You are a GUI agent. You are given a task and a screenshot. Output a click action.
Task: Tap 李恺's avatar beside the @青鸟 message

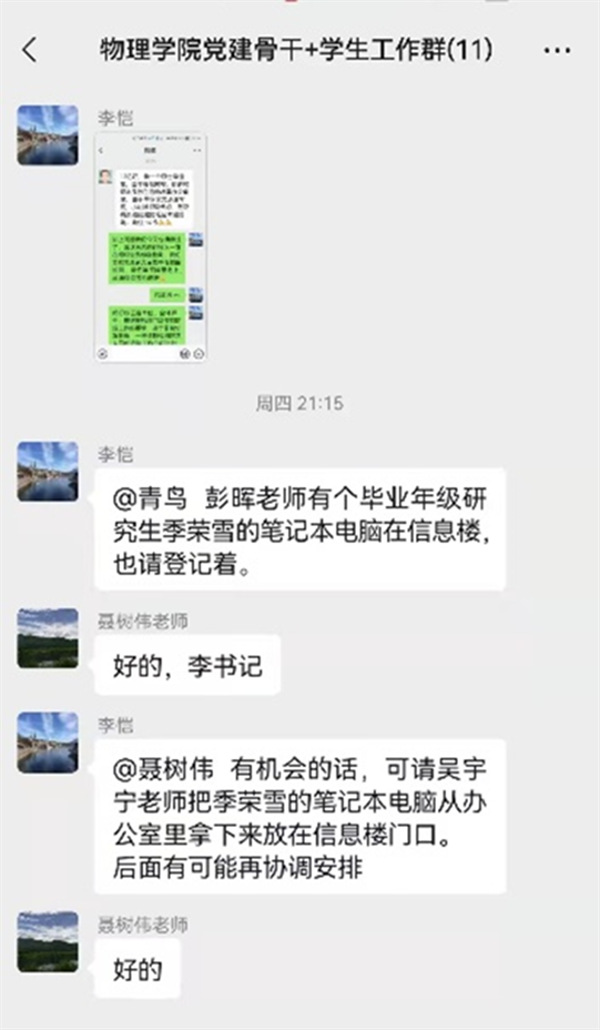(x=47, y=471)
